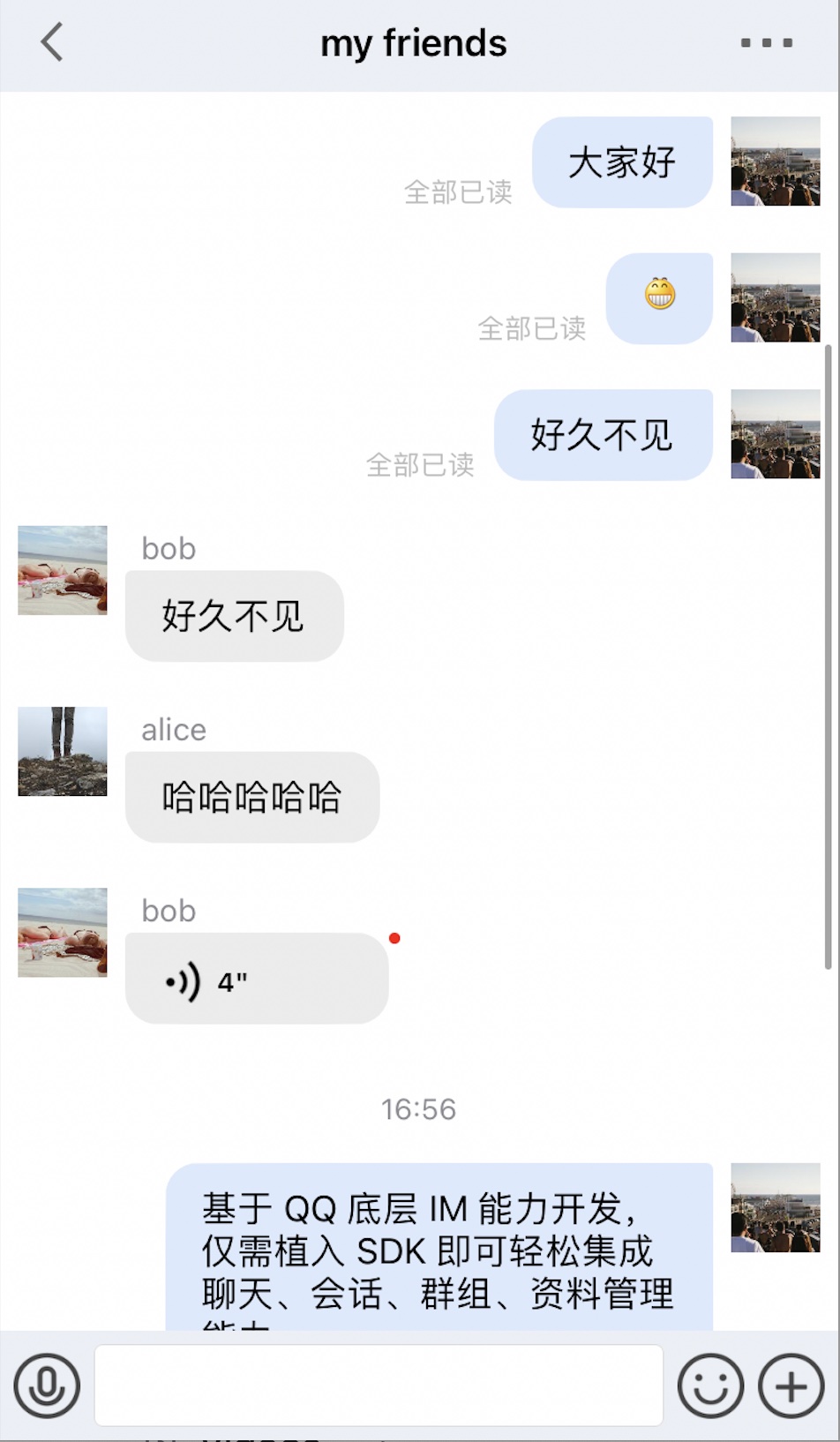Image resolution: width=840 pixels, height=1442 pixels.
Task: Open alice's profile avatar
Action: (x=63, y=751)
